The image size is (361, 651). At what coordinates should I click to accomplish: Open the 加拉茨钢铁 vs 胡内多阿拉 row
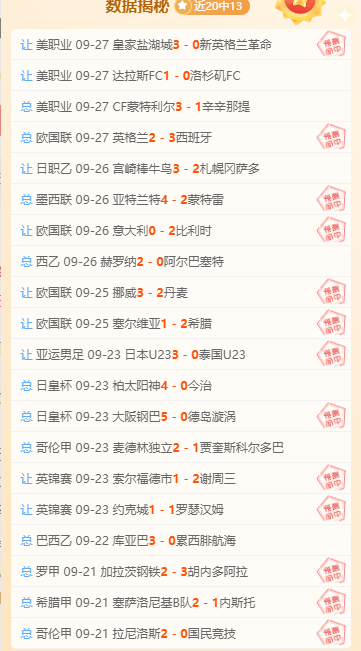pos(181,572)
